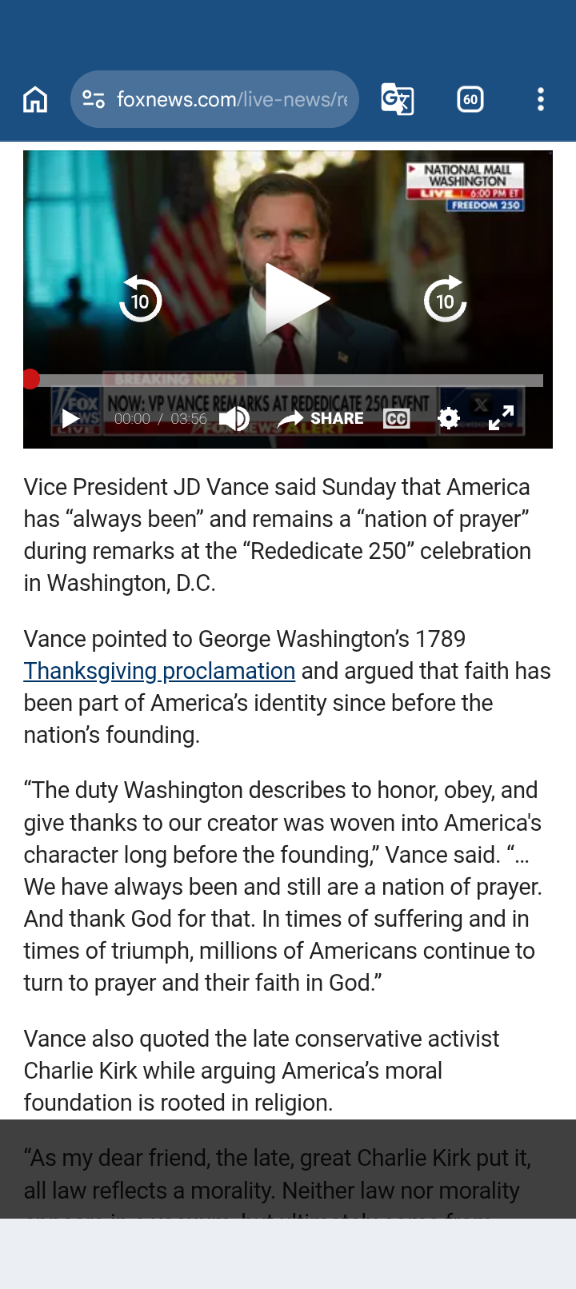Mute the video volume
Viewport: 576px width, 1289px height.
click(x=234, y=418)
